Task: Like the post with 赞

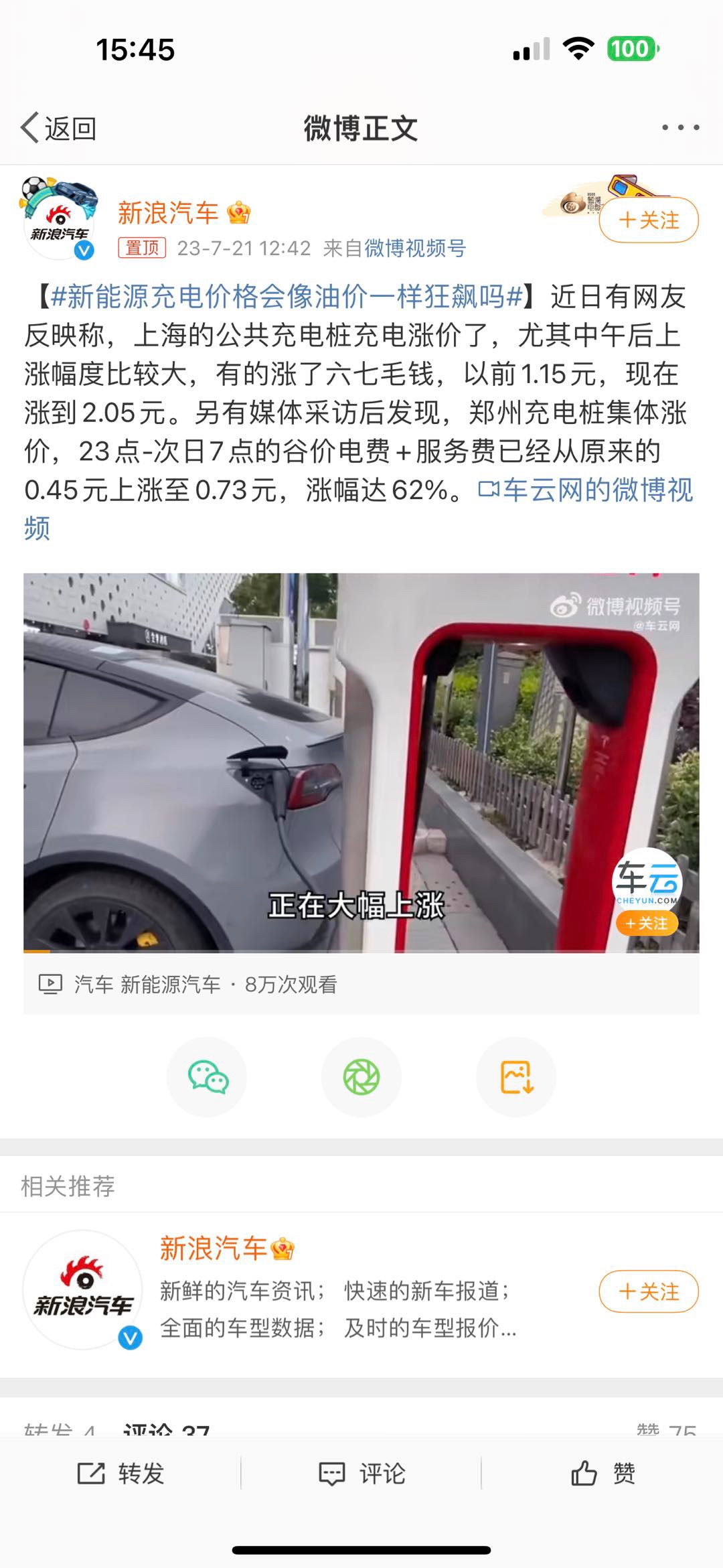Action: pos(602,1474)
